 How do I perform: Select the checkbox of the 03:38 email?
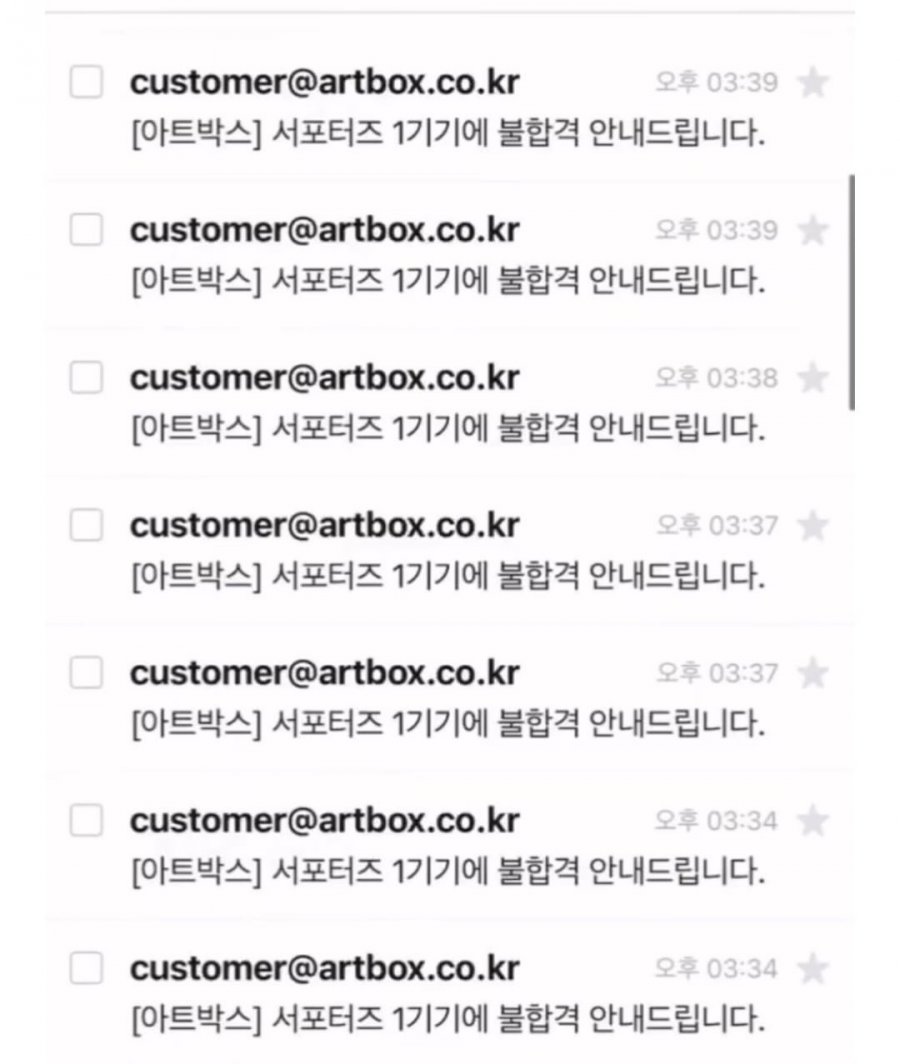(86, 378)
